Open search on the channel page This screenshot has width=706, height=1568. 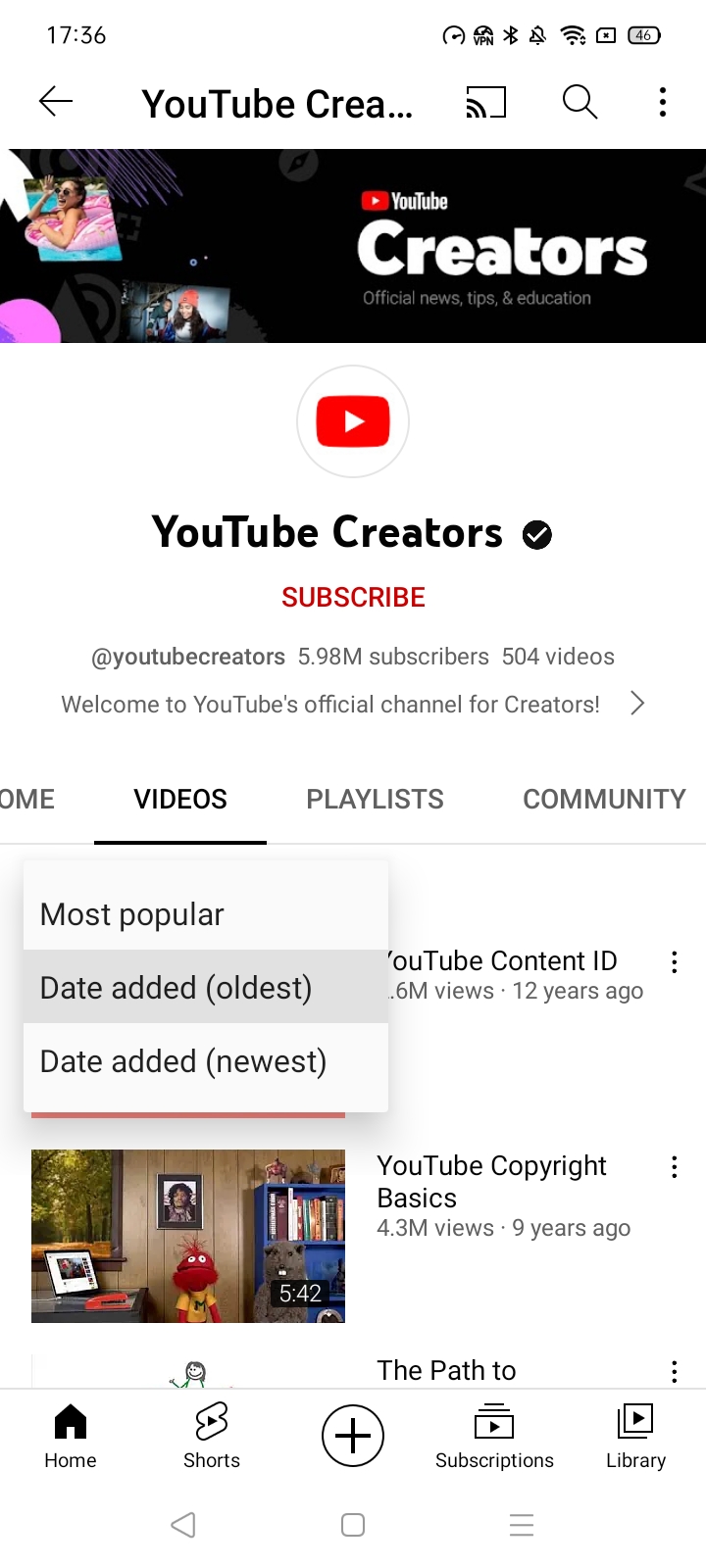(580, 102)
